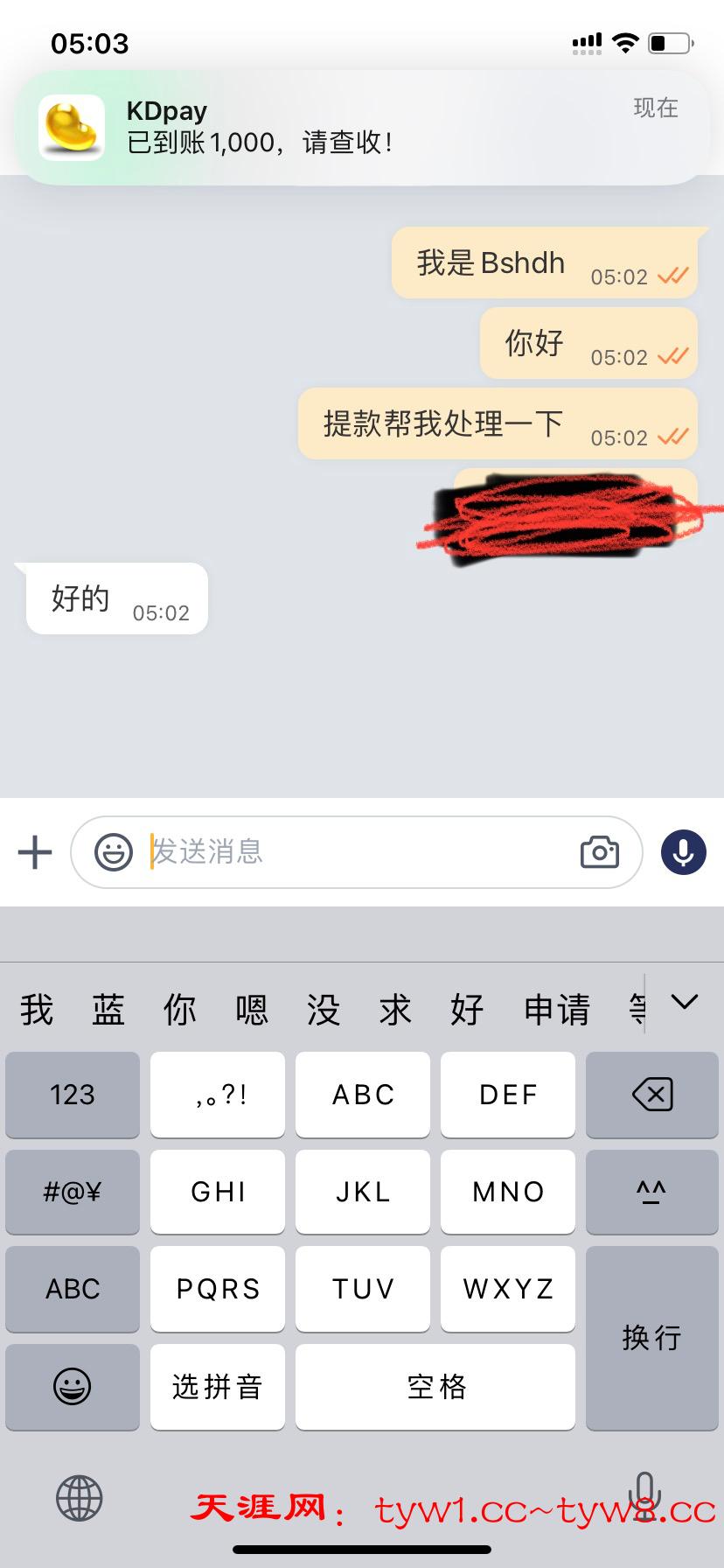
Task: Open the camera to send a photo
Action: 600,852
